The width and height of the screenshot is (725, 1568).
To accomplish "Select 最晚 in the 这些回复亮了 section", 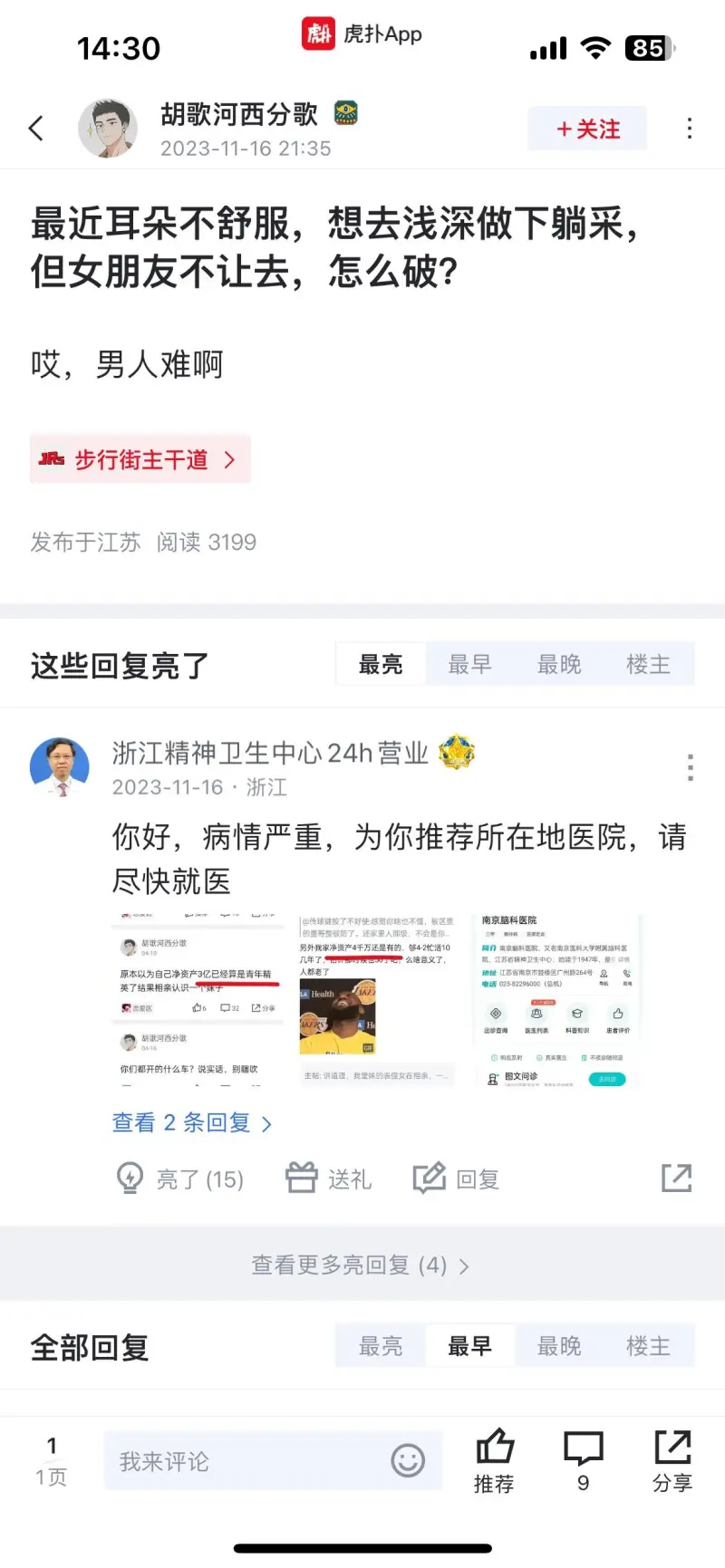I will point(558,665).
